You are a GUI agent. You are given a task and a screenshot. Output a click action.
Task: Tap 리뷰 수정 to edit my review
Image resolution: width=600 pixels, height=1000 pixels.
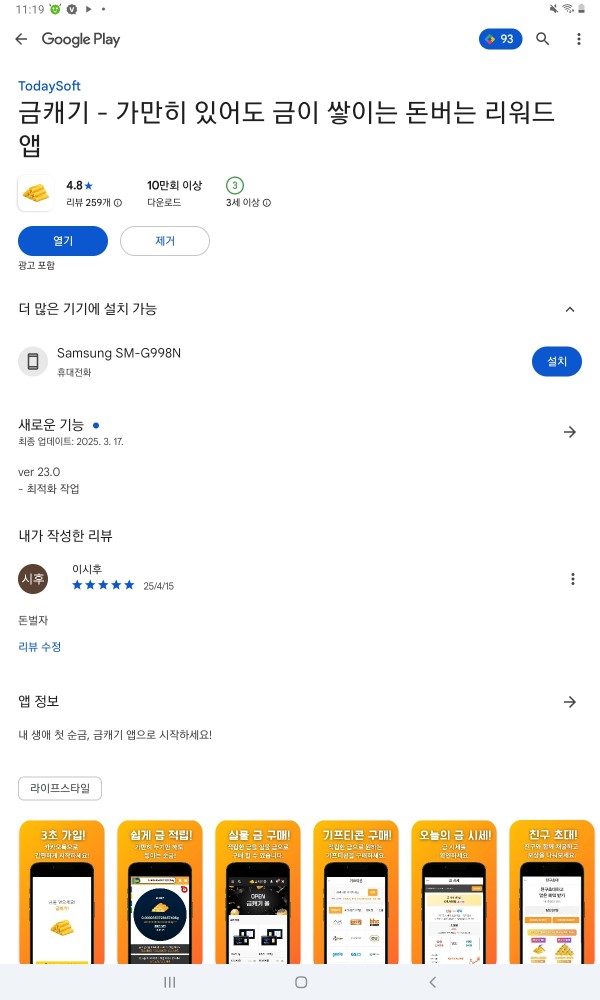click(40, 647)
